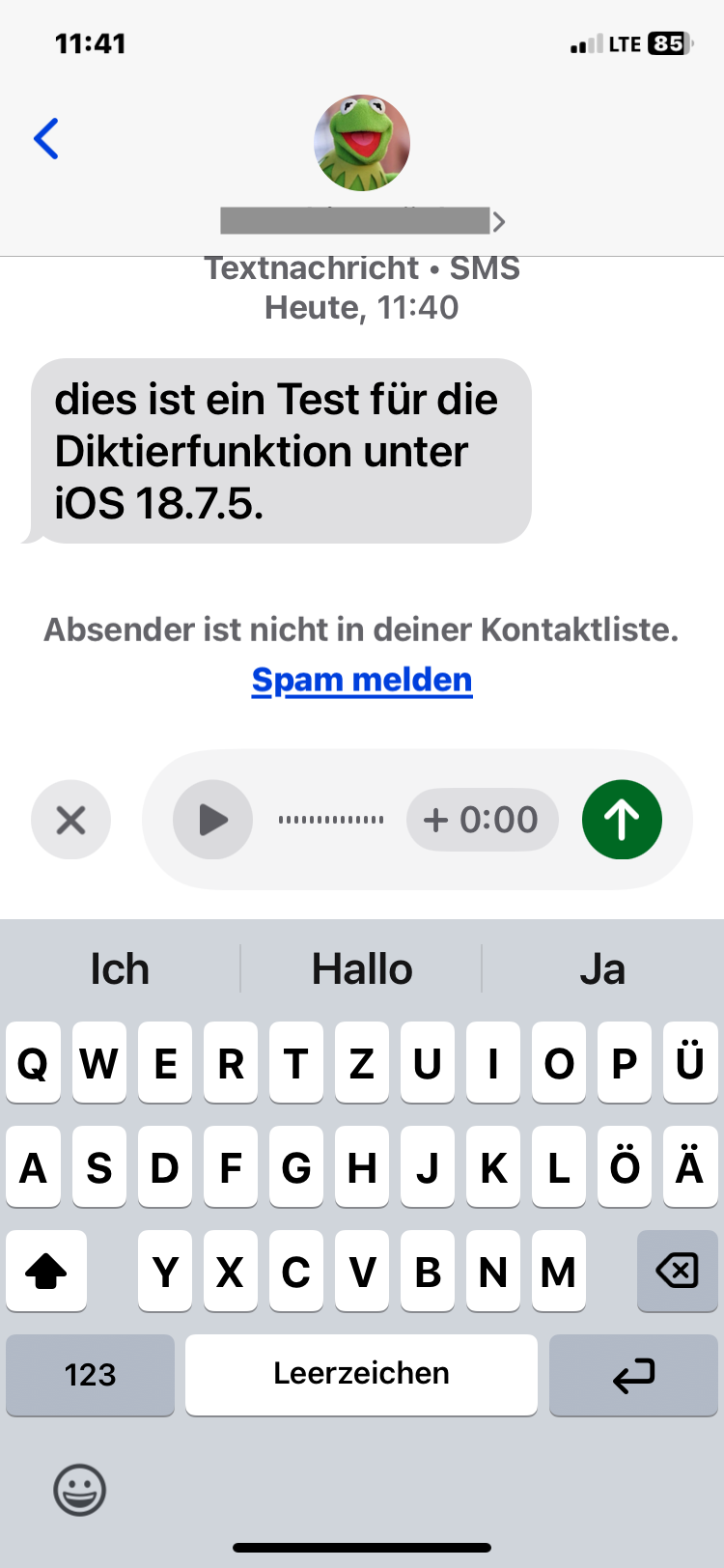Image resolution: width=724 pixels, height=1568 pixels.
Task: Hit the Leerzeichen space bar
Action: tap(361, 1374)
